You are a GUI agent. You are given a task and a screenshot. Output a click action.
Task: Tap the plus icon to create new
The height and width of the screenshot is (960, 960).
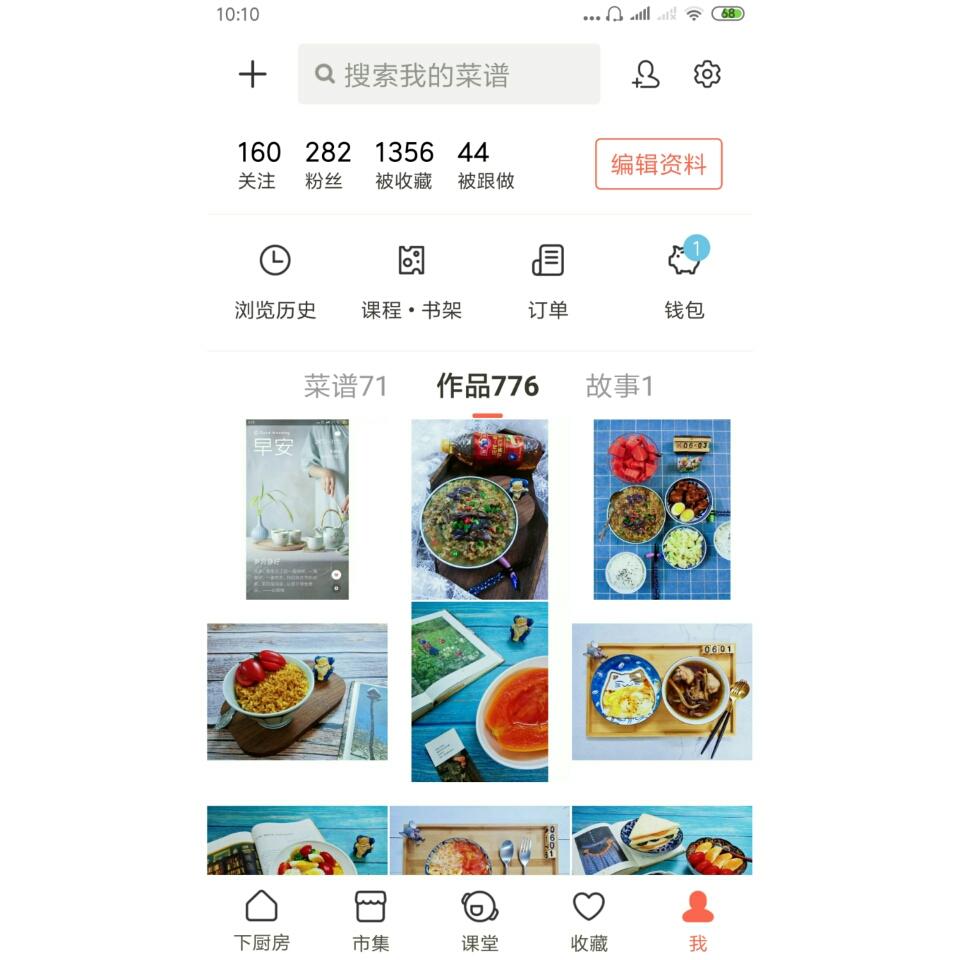coord(253,74)
